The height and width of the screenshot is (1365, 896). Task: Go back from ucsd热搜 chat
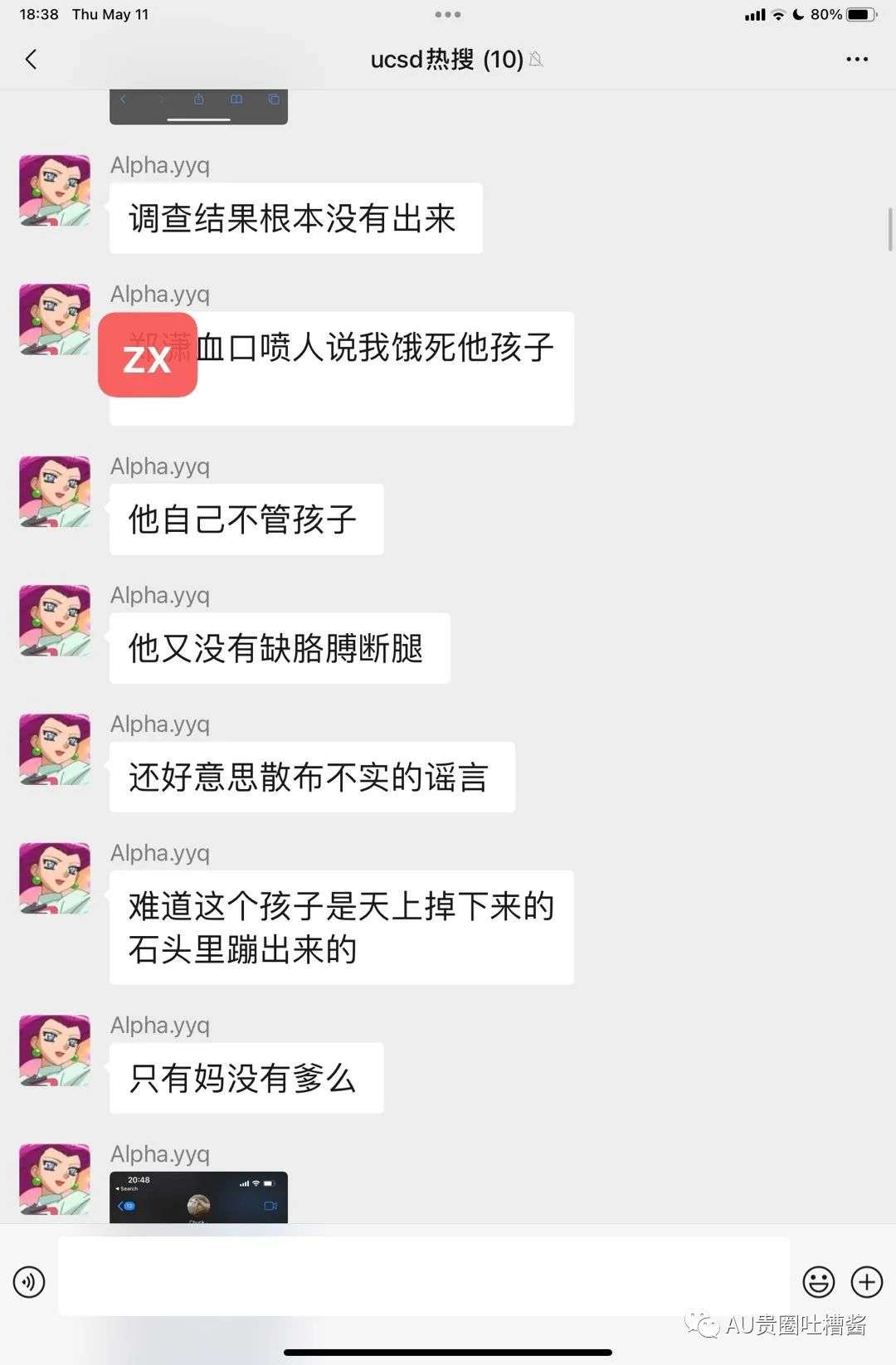coord(32,59)
